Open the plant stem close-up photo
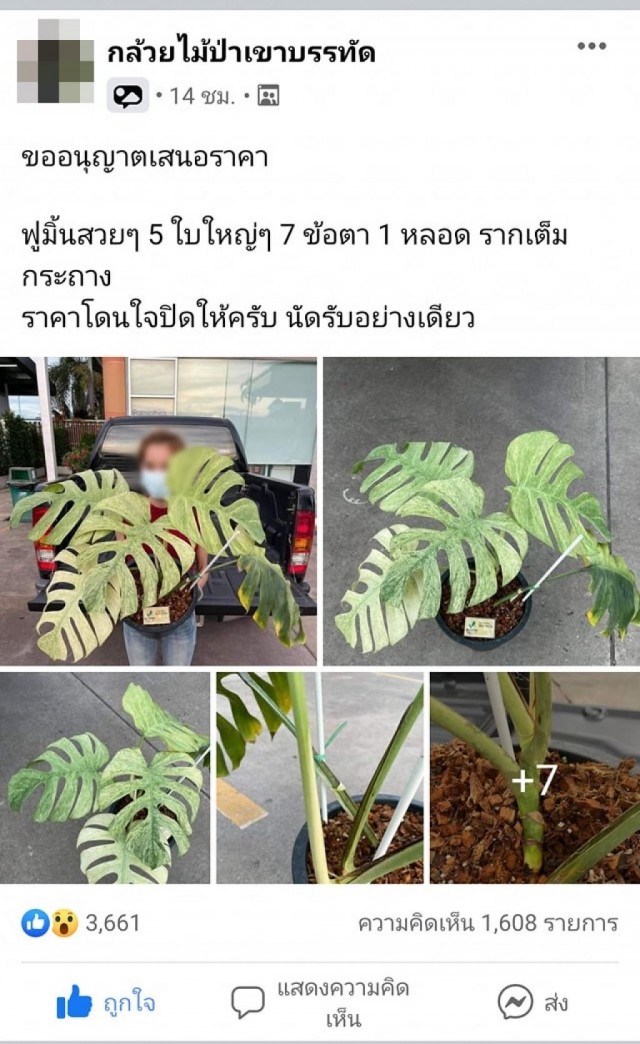The height and width of the screenshot is (1044, 640). pyautogui.click(x=320, y=778)
